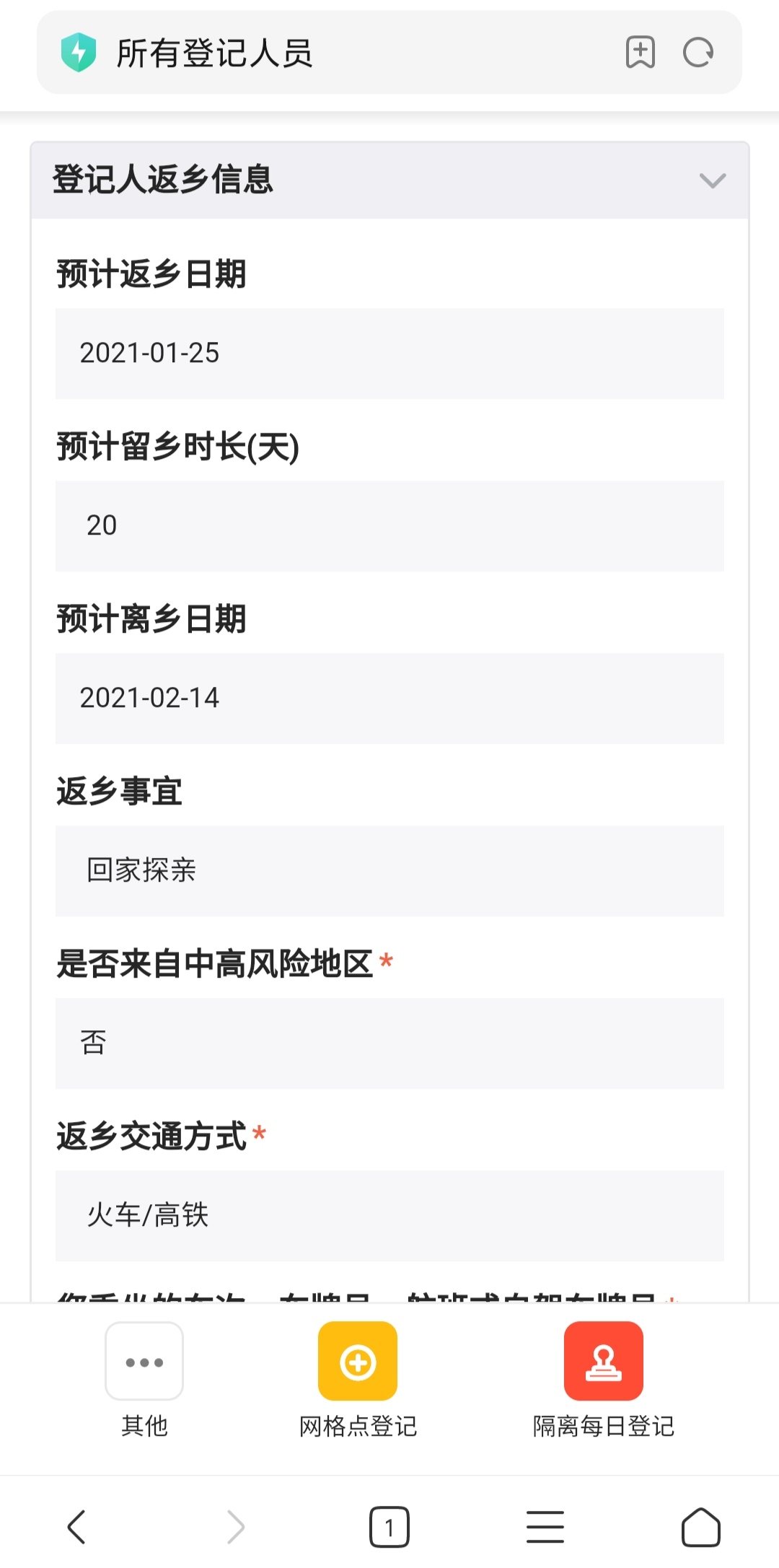This screenshot has height=1568, width=779.
Task: Go to the browser home page
Action: [x=701, y=1527]
